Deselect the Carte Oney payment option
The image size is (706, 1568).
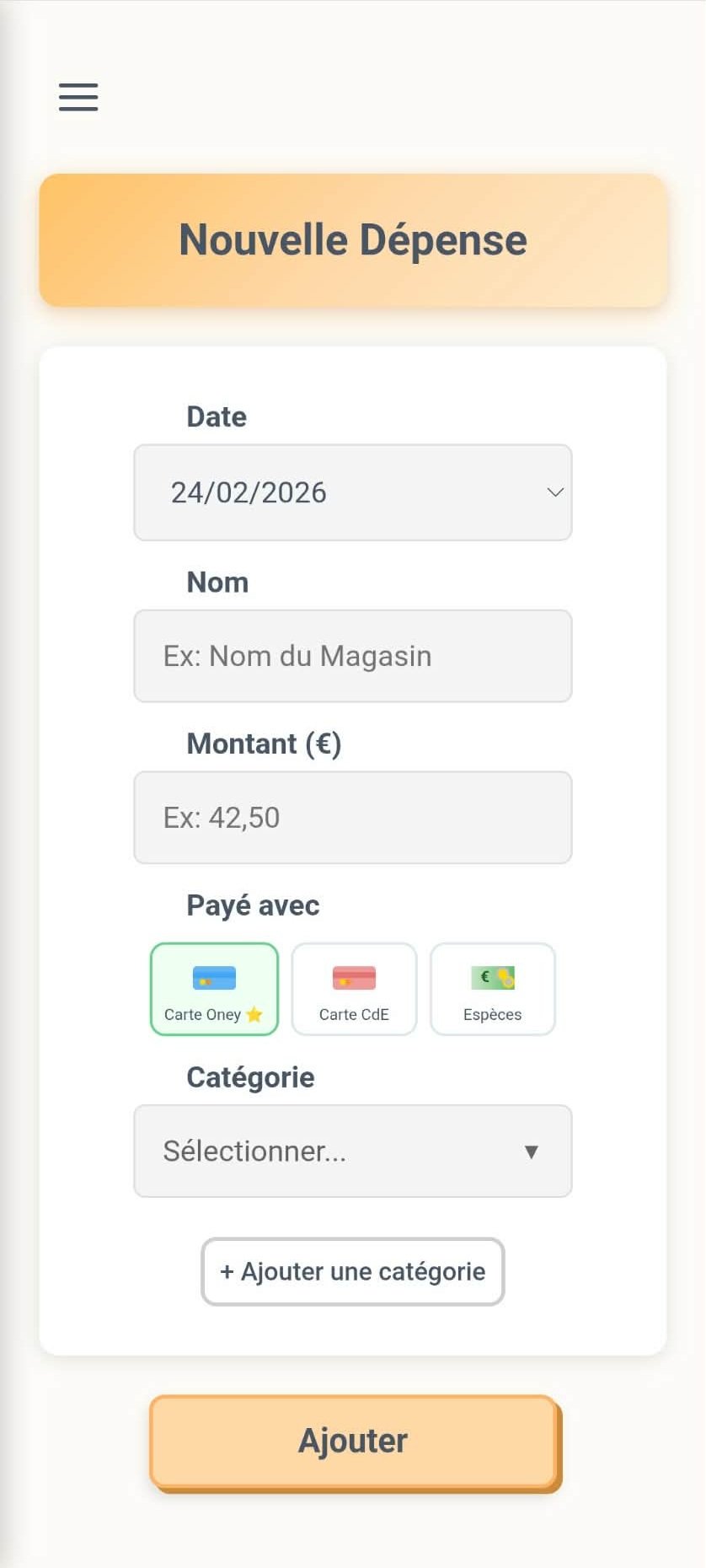pyautogui.click(x=213, y=989)
